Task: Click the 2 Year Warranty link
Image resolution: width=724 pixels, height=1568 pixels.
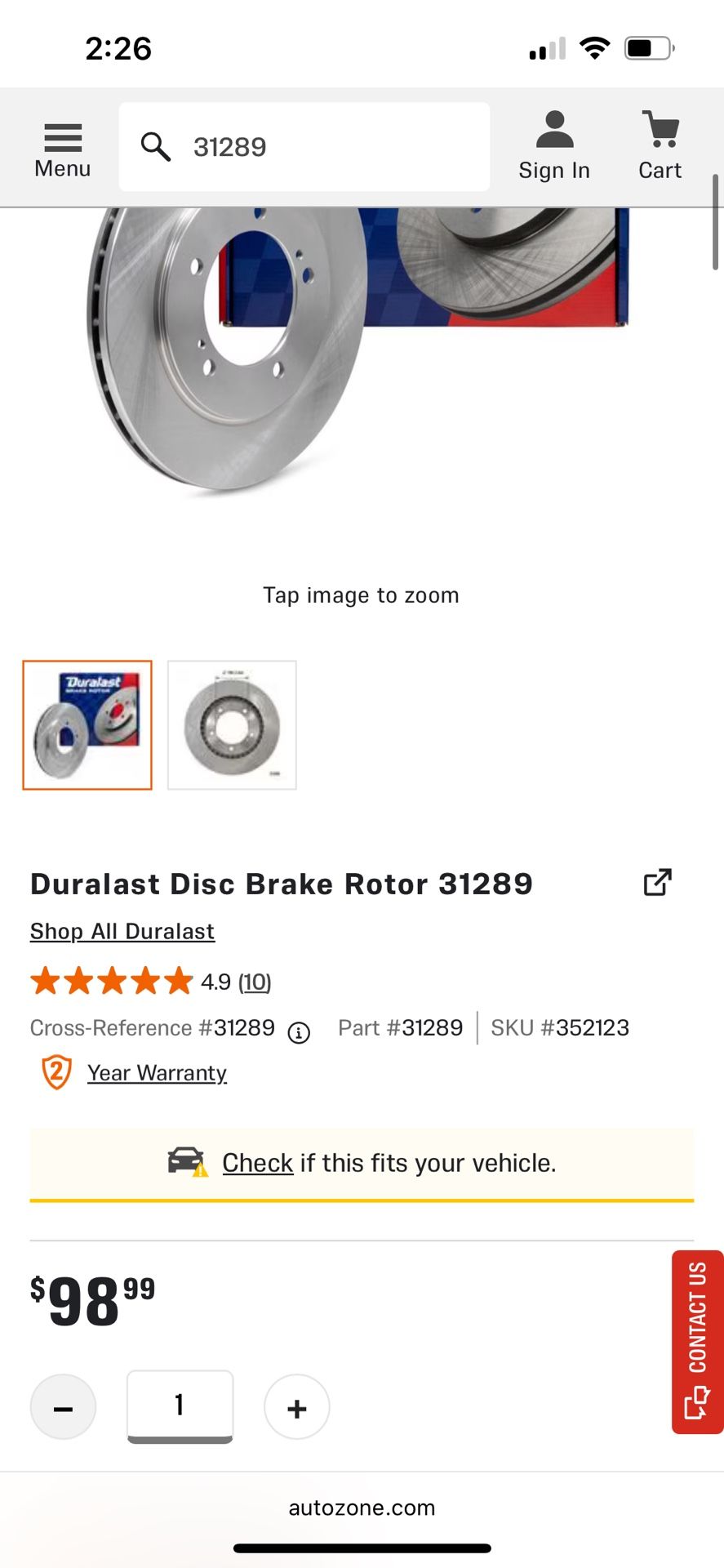Action: click(x=157, y=1072)
